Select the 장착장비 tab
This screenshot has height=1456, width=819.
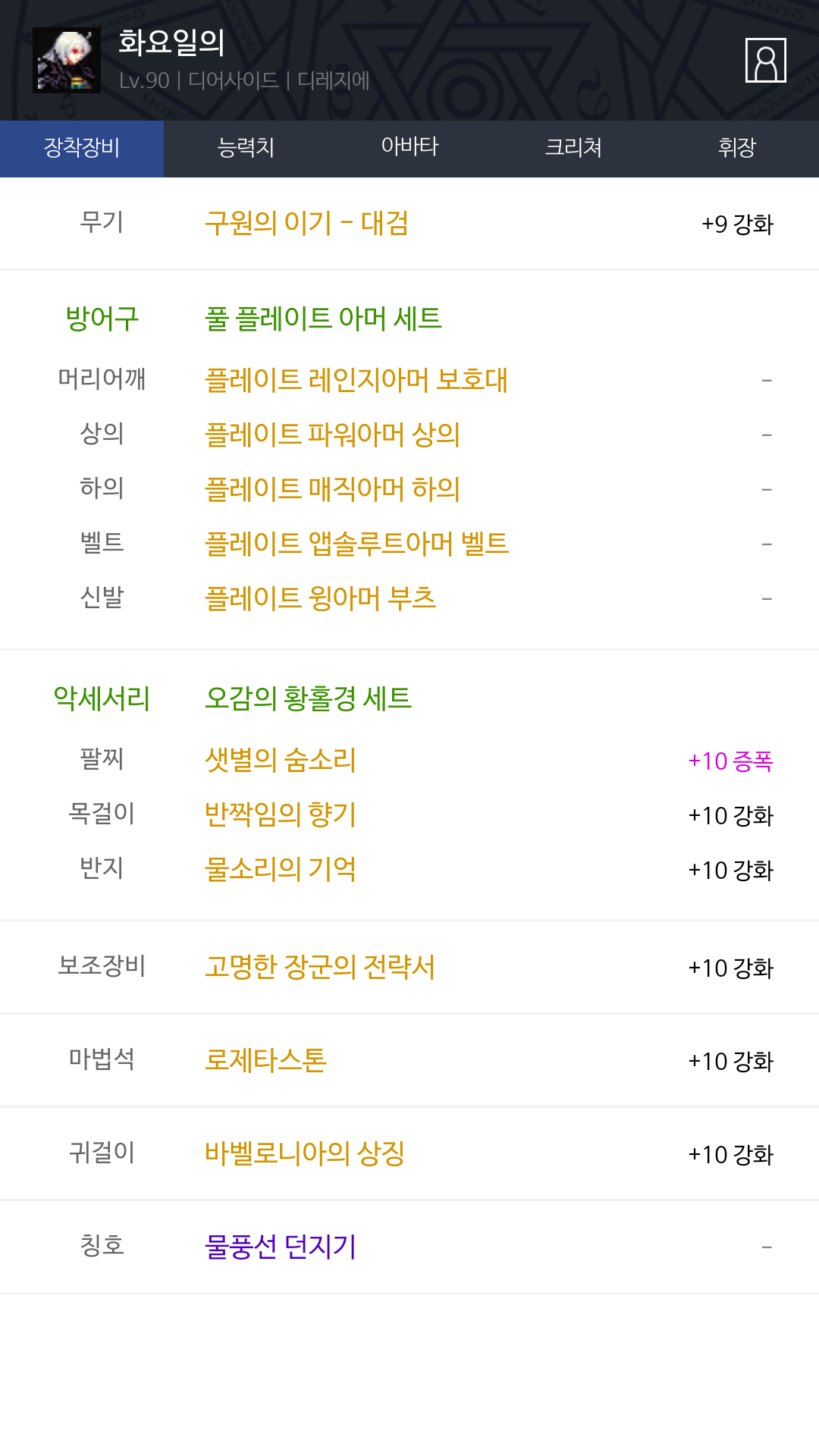pyautogui.click(x=82, y=149)
